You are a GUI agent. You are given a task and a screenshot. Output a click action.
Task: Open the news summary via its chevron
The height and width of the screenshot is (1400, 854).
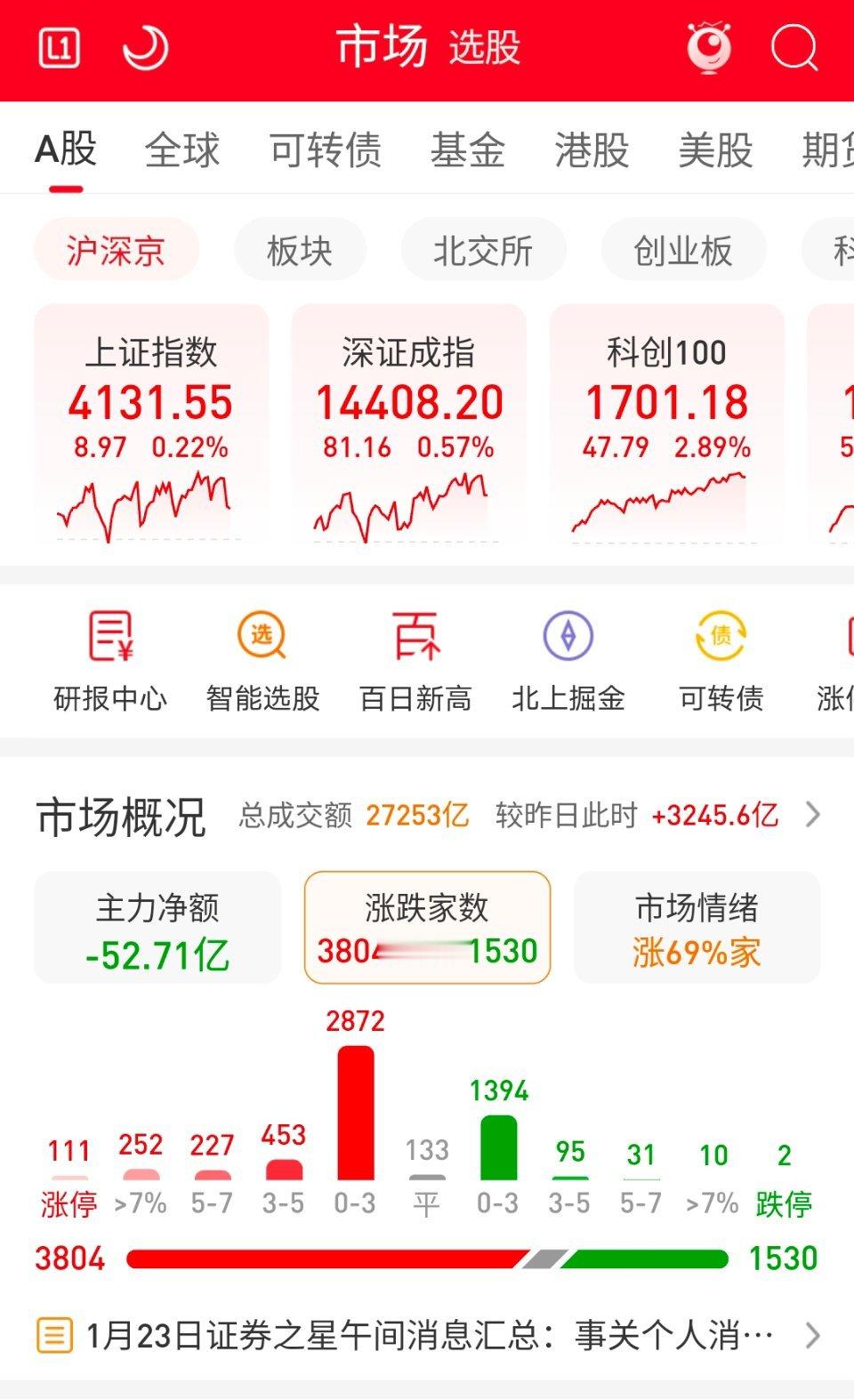pos(815,1332)
